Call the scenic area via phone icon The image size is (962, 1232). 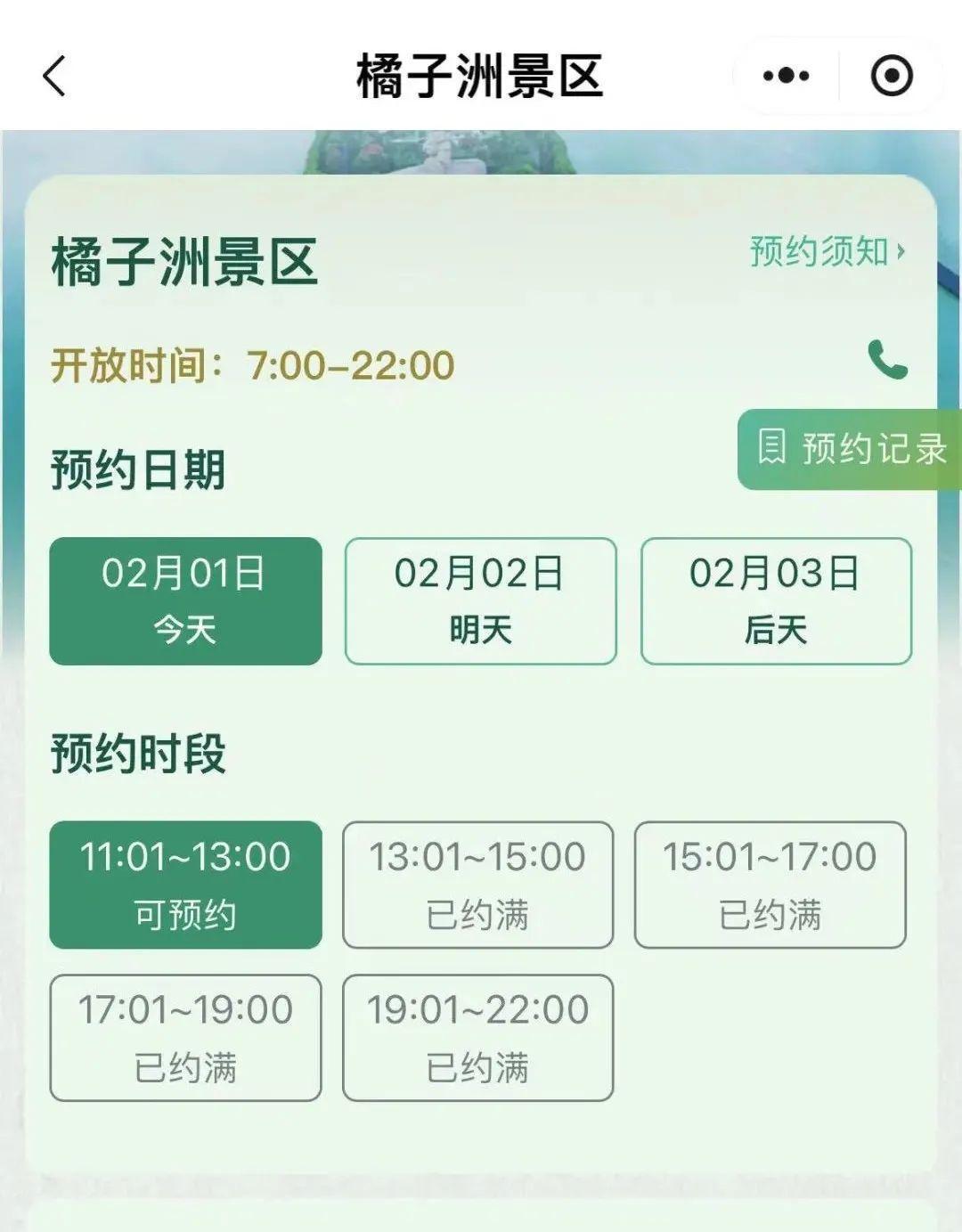pos(887,360)
